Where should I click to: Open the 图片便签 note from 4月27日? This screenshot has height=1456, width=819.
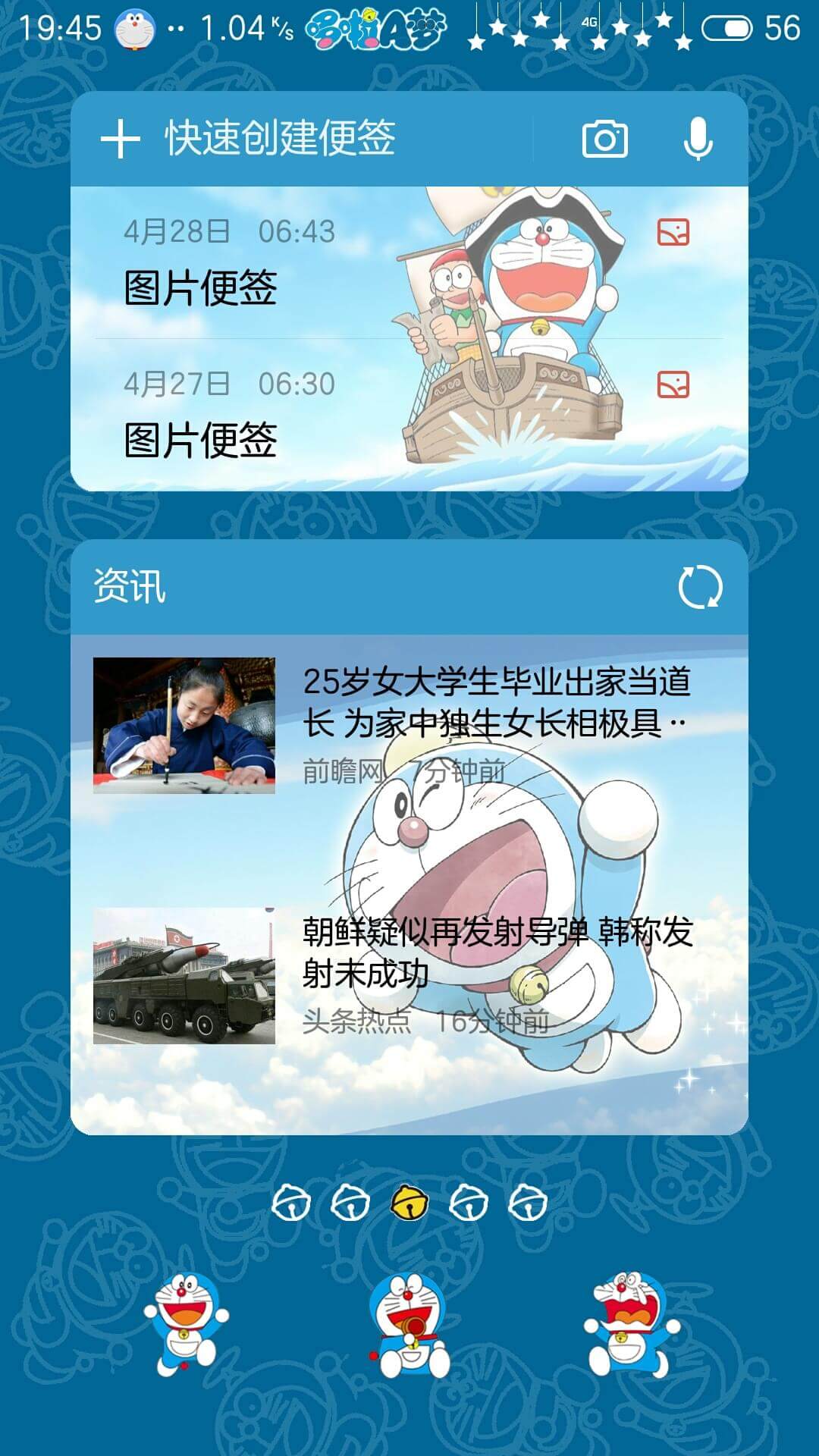coord(409,415)
